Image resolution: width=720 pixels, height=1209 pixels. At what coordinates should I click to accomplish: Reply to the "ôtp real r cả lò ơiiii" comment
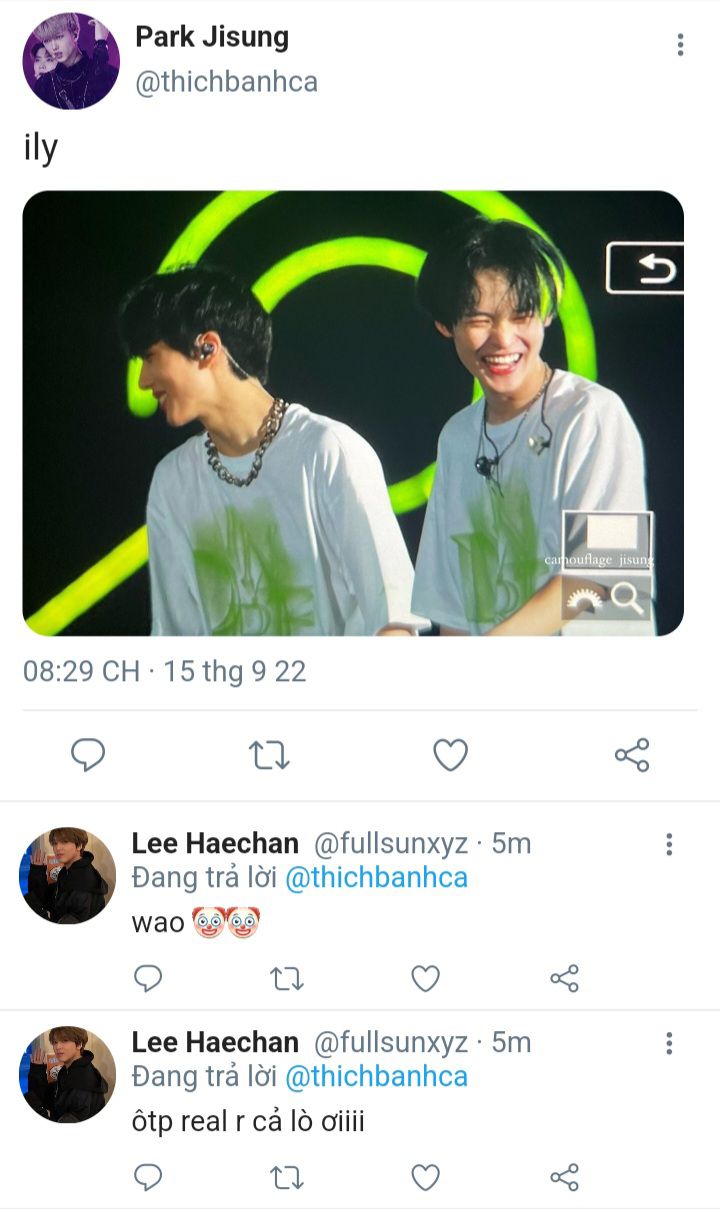click(x=148, y=1177)
